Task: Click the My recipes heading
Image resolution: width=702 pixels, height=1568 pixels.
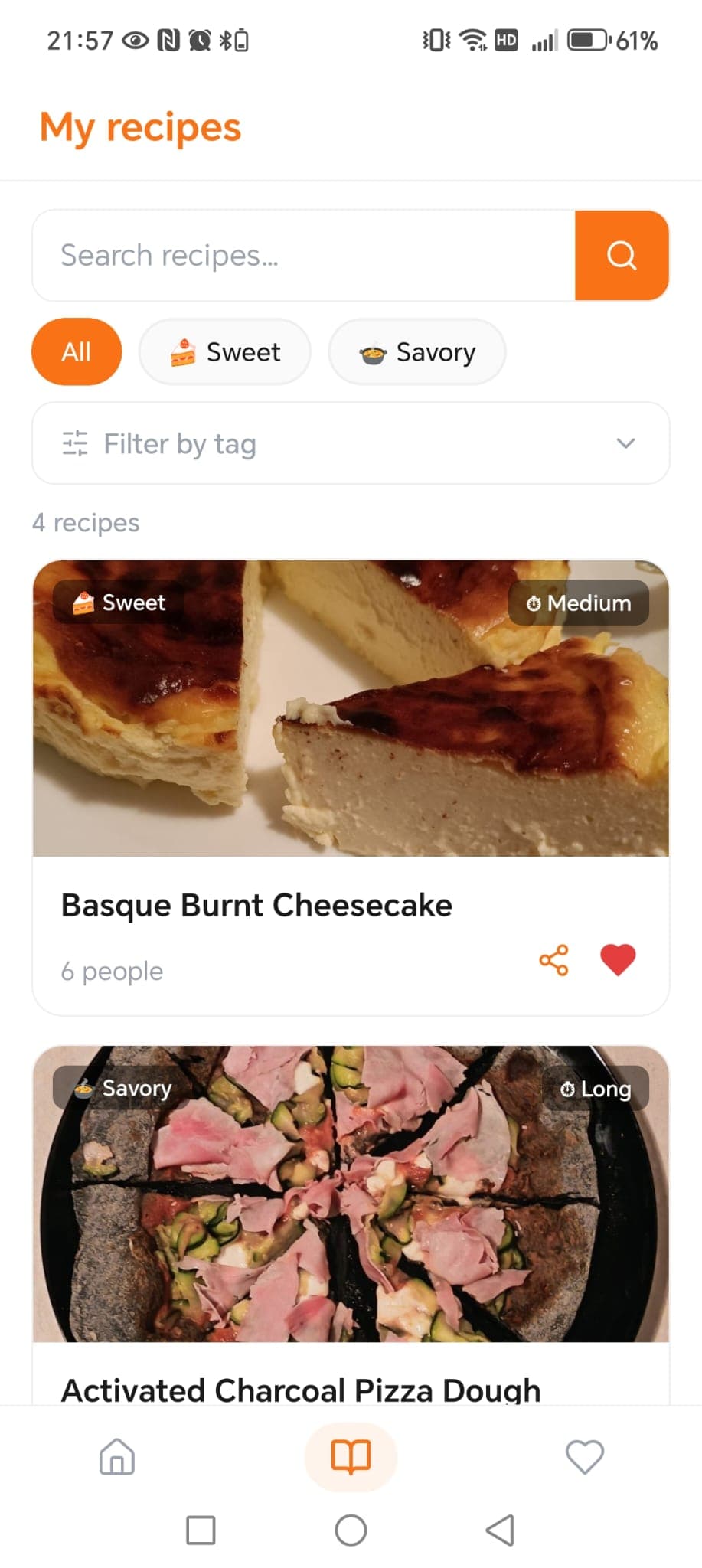Action: pyautogui.click(x=140, y=126)
